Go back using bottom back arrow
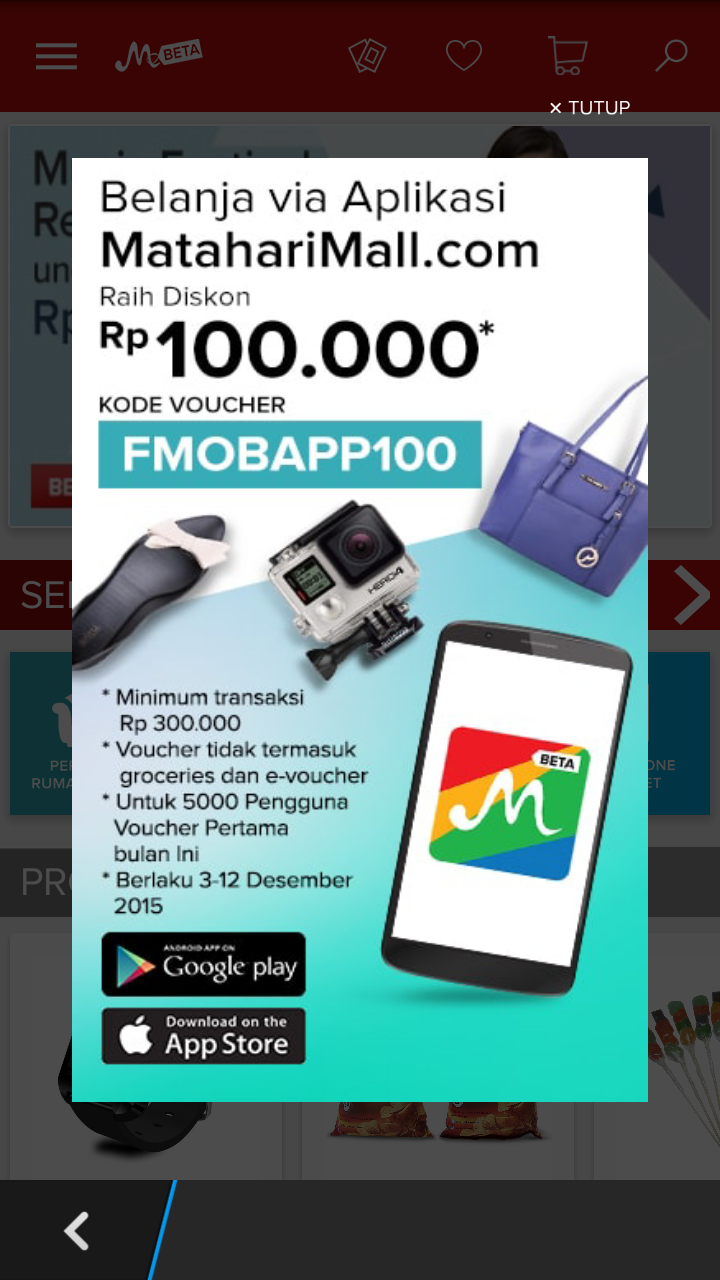This screenshot has height=1280, width=720. (77, 1231)
